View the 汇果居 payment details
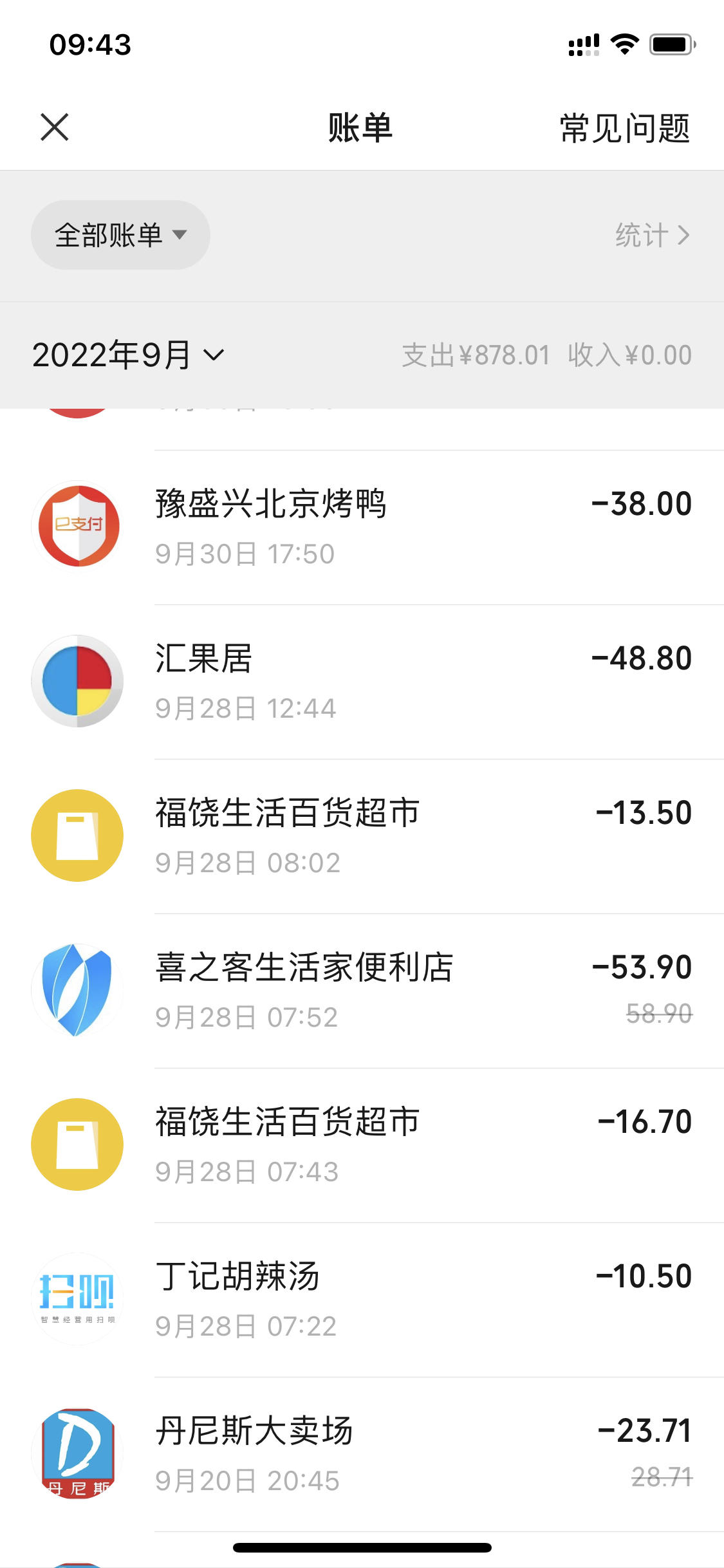724x1568 pixels. (x=362, y=682)
